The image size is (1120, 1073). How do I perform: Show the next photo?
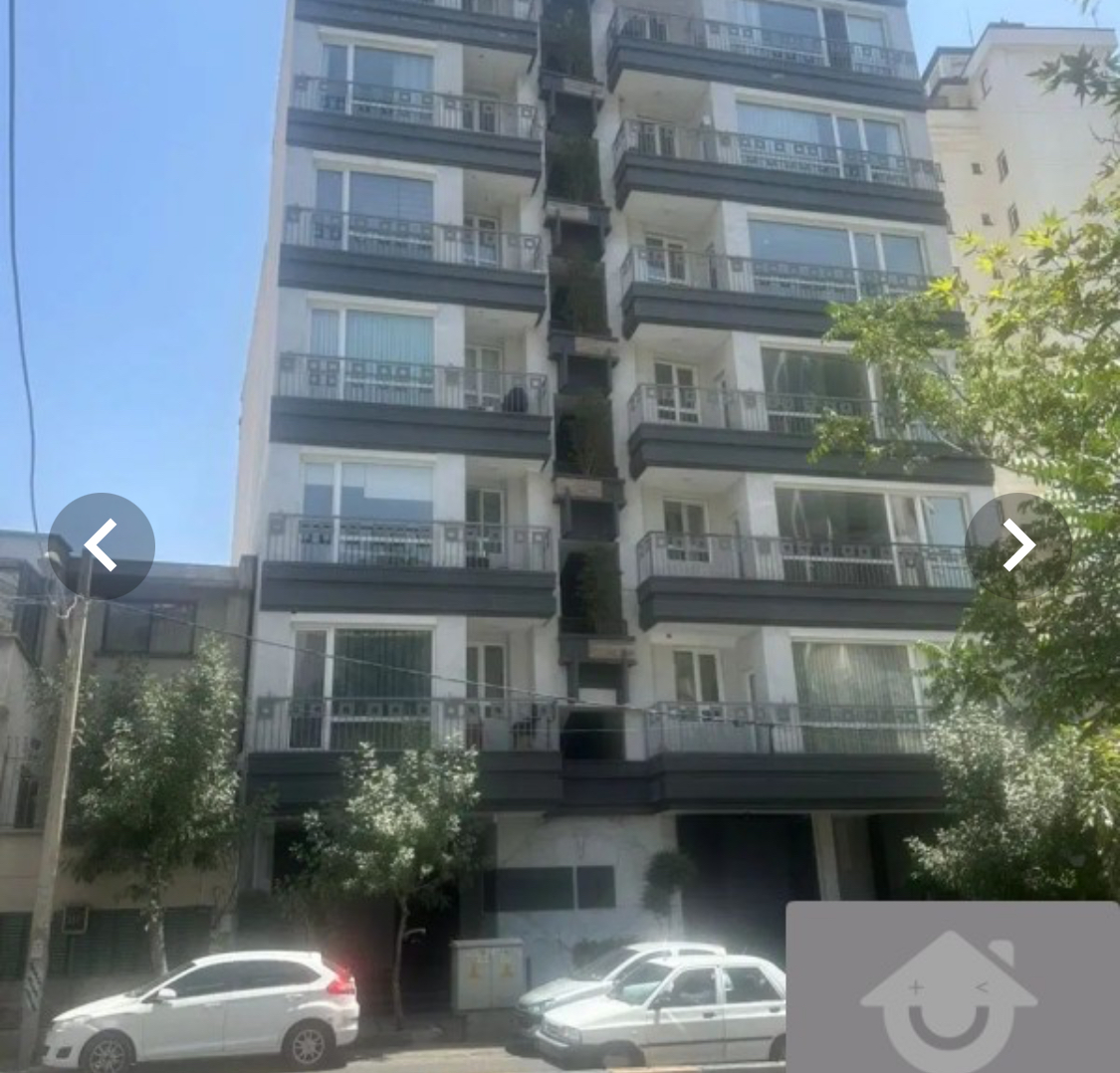1017,545
